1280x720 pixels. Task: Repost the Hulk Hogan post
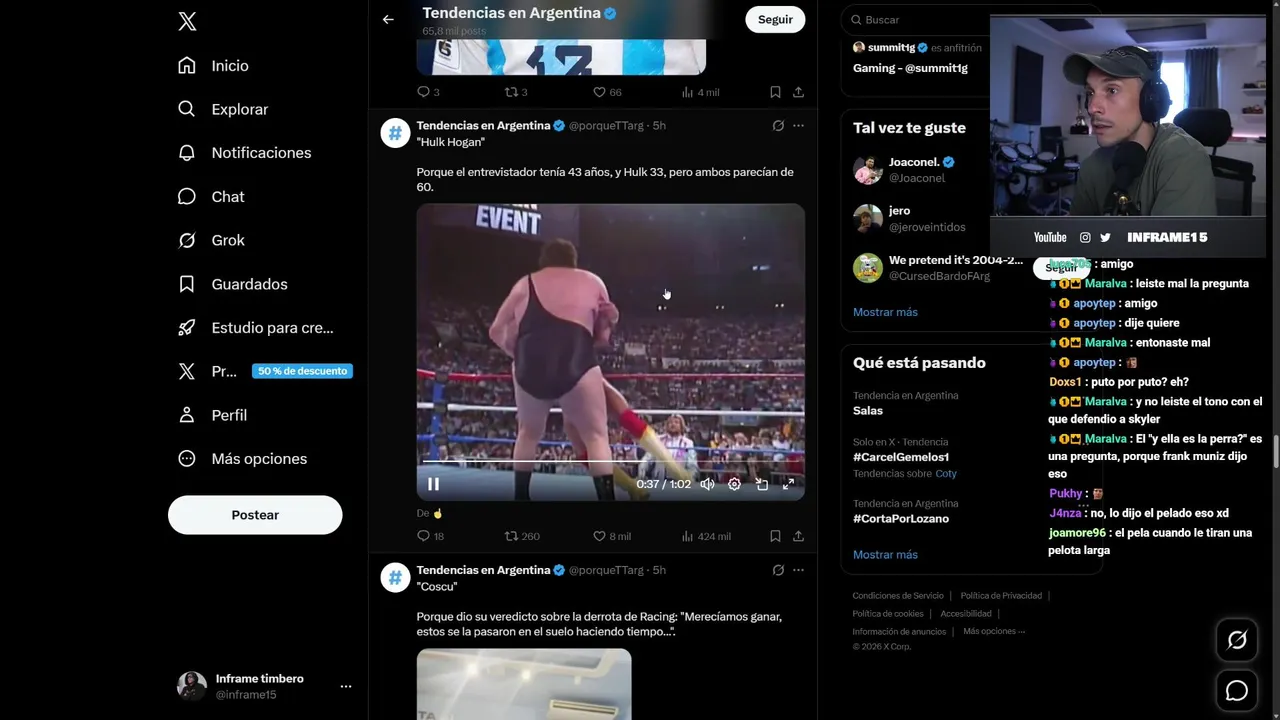511,536
